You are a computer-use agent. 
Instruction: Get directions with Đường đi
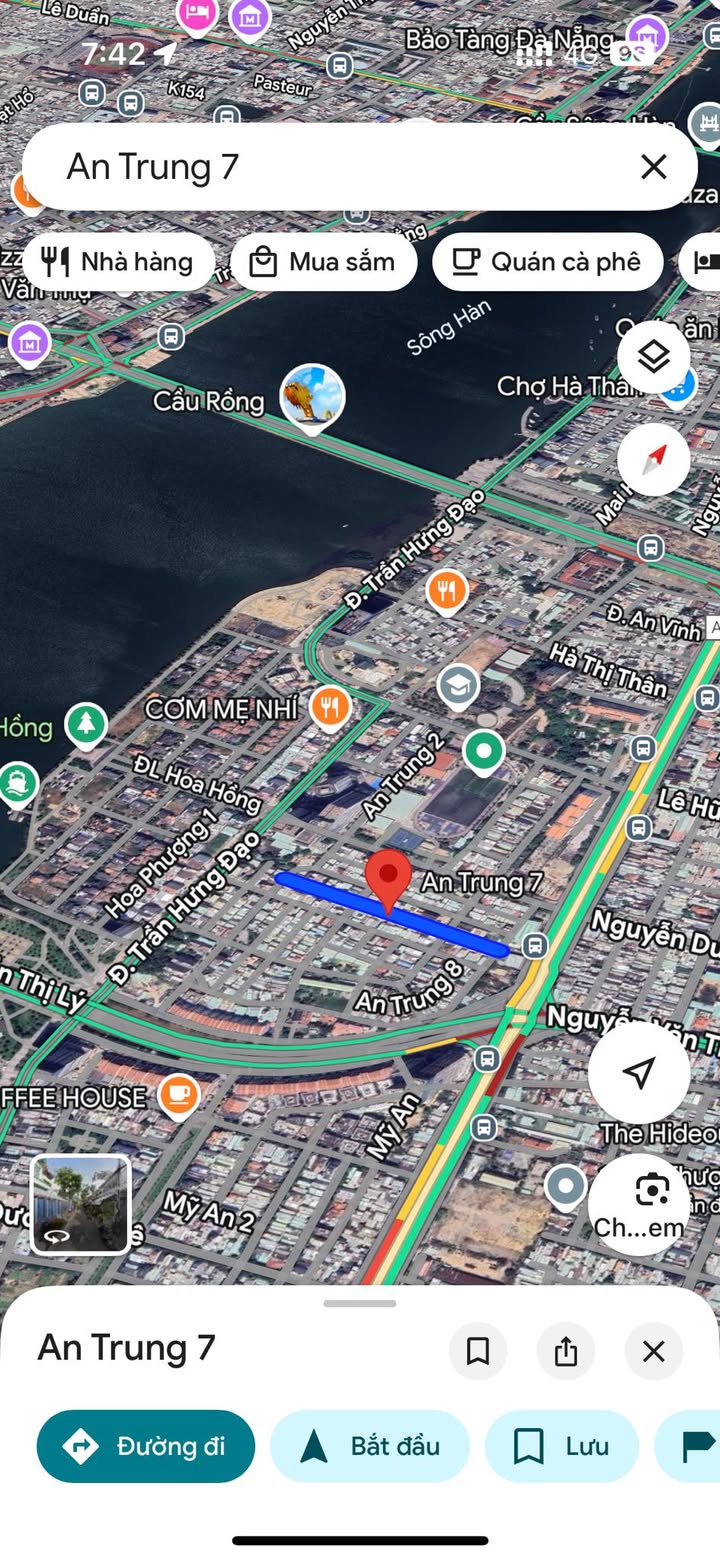(146, 1446)
